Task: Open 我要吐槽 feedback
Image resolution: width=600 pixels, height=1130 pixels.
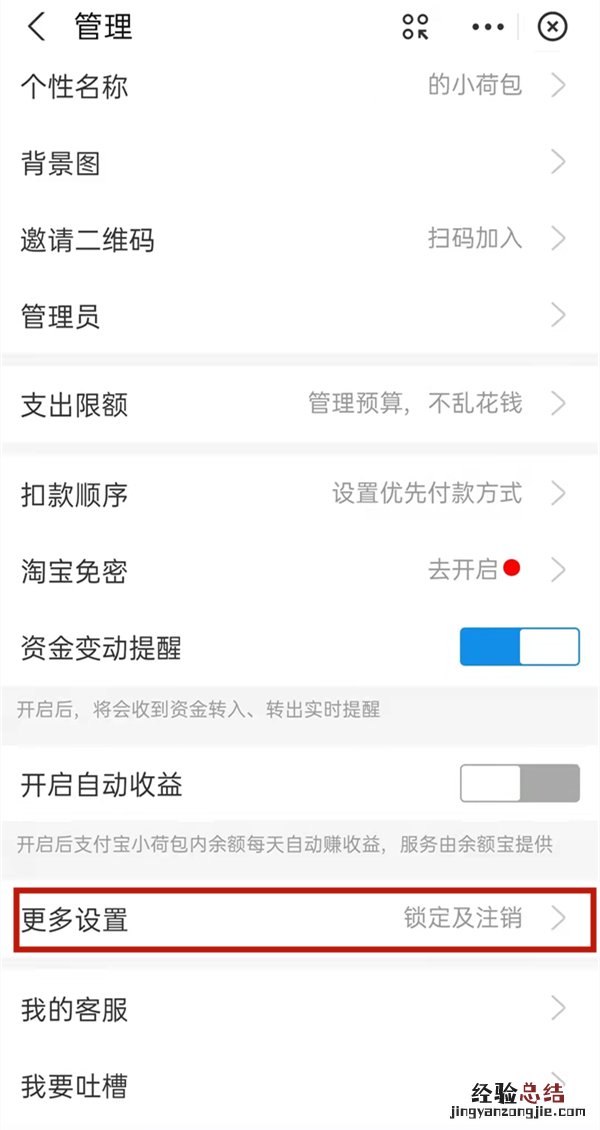Action: [x=300, y=1085]
